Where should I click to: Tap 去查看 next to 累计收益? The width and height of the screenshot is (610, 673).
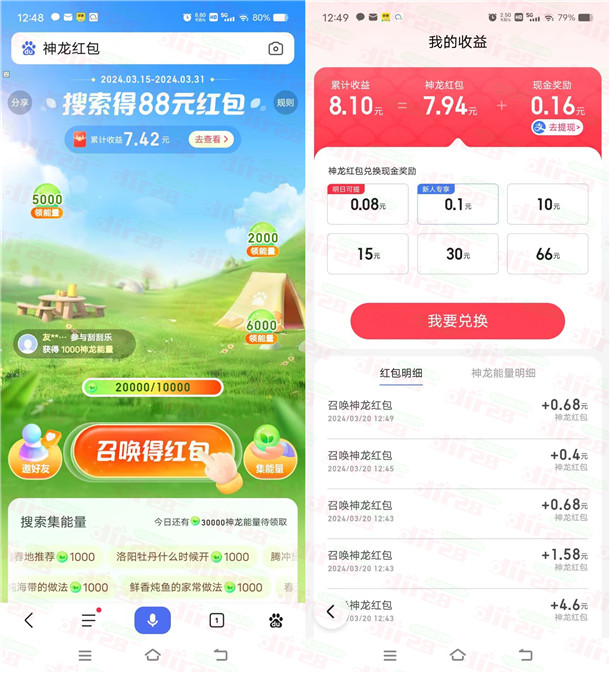pos(211,140)
